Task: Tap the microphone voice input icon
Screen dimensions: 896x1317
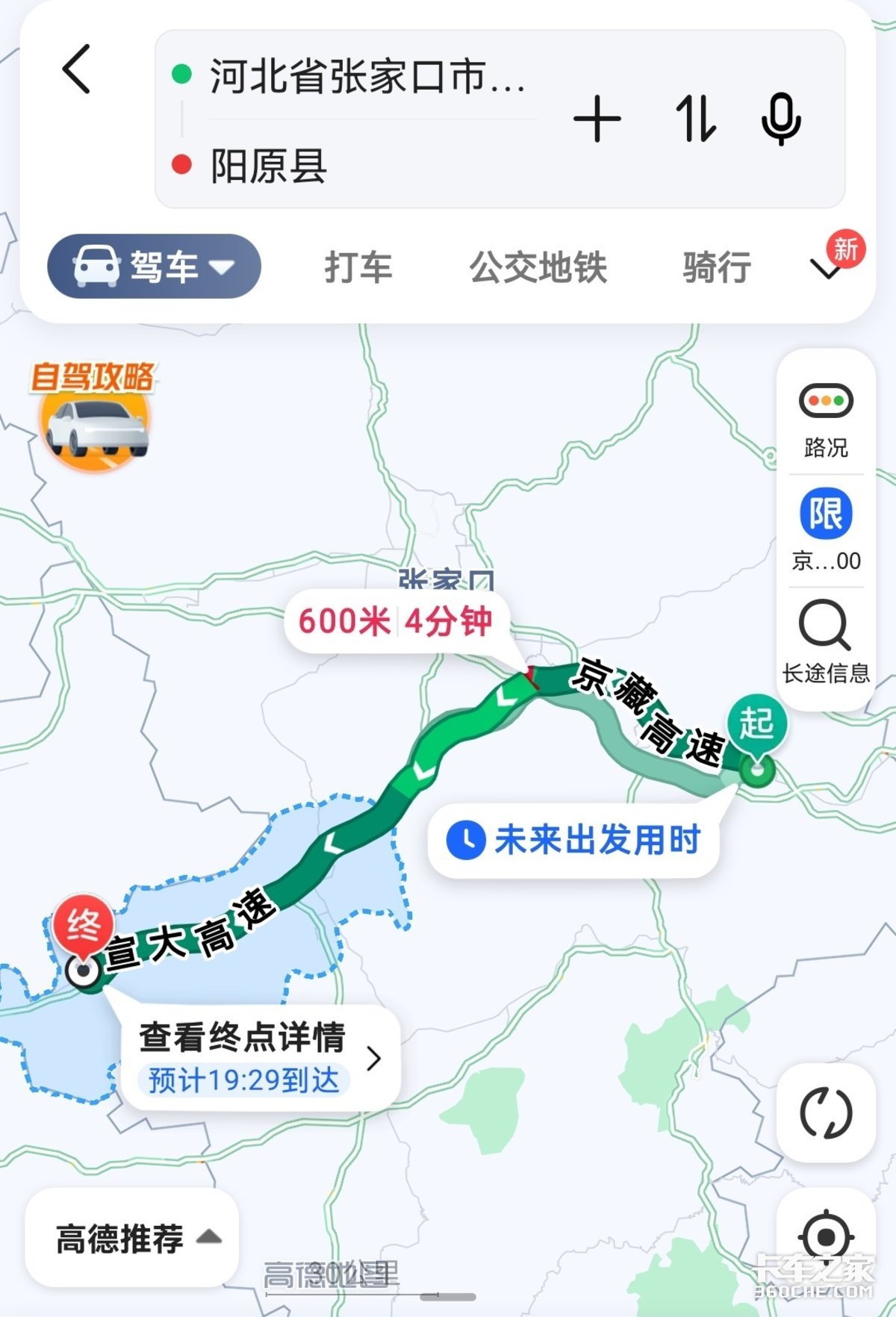Action: (x=781, y=121)
